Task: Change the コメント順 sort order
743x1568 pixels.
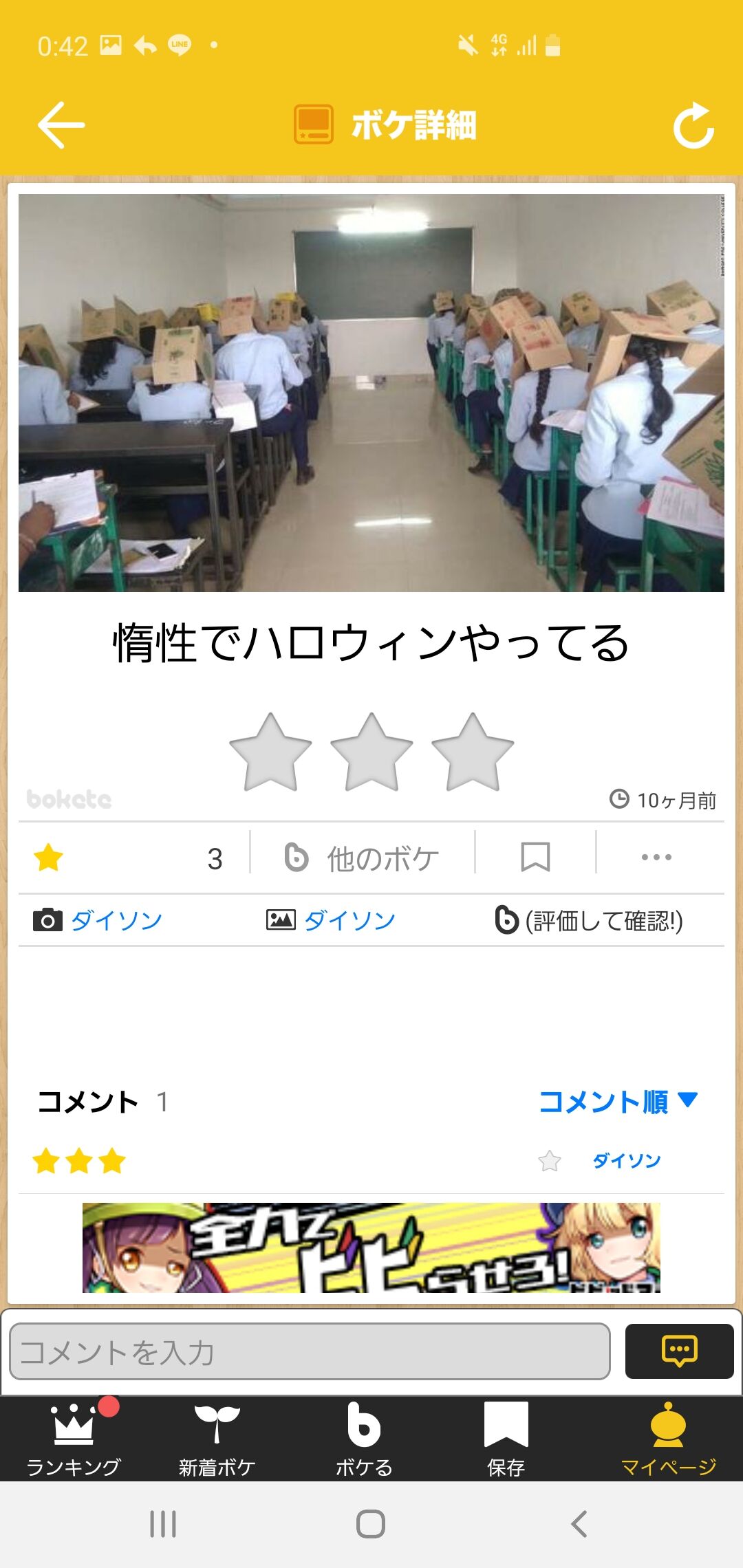Action: click(x=617, y=1102)
